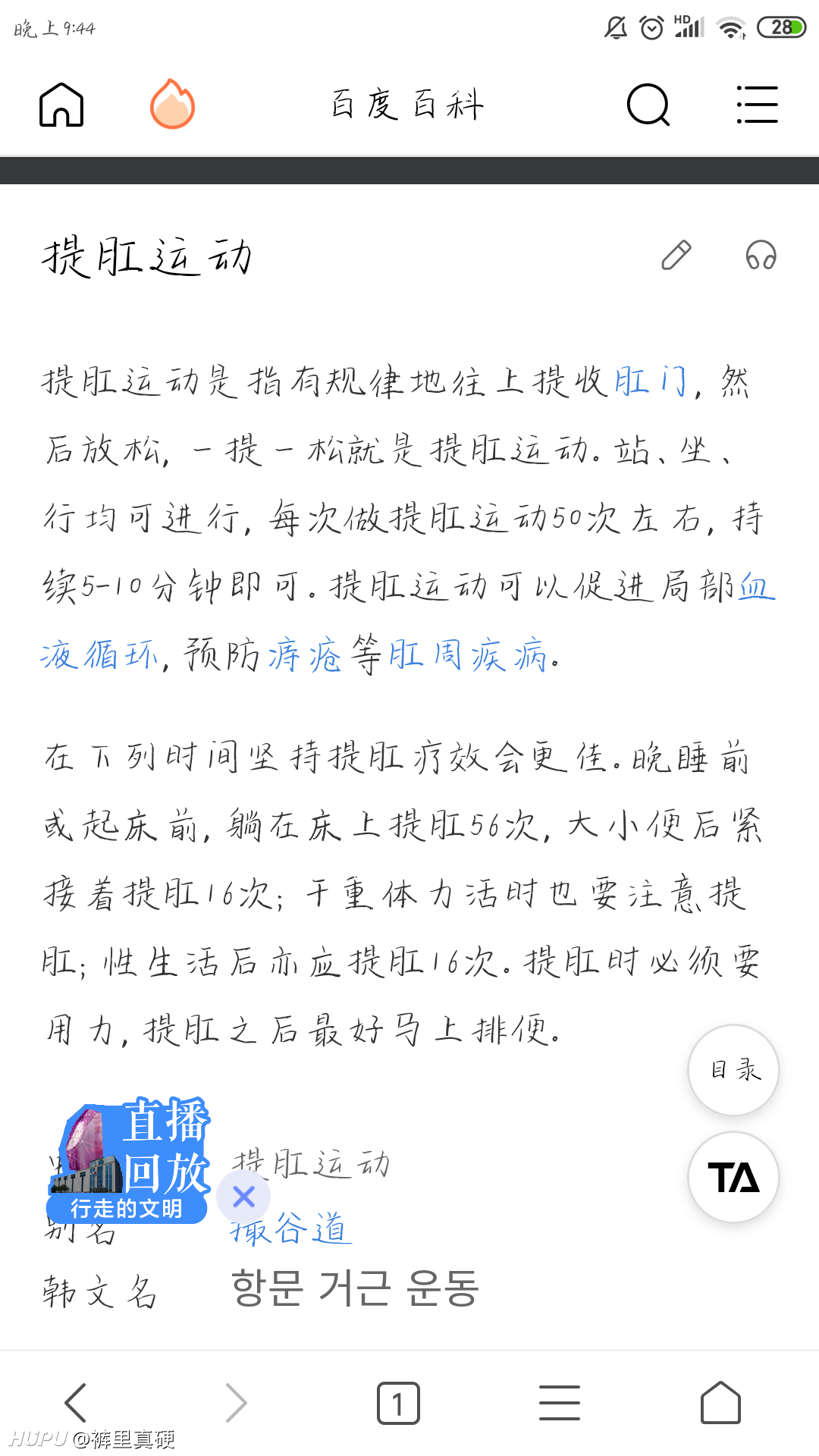This screenshot has width=819, height=1456.
Task: Tap the TA floating button
Action: [734, 1177]
